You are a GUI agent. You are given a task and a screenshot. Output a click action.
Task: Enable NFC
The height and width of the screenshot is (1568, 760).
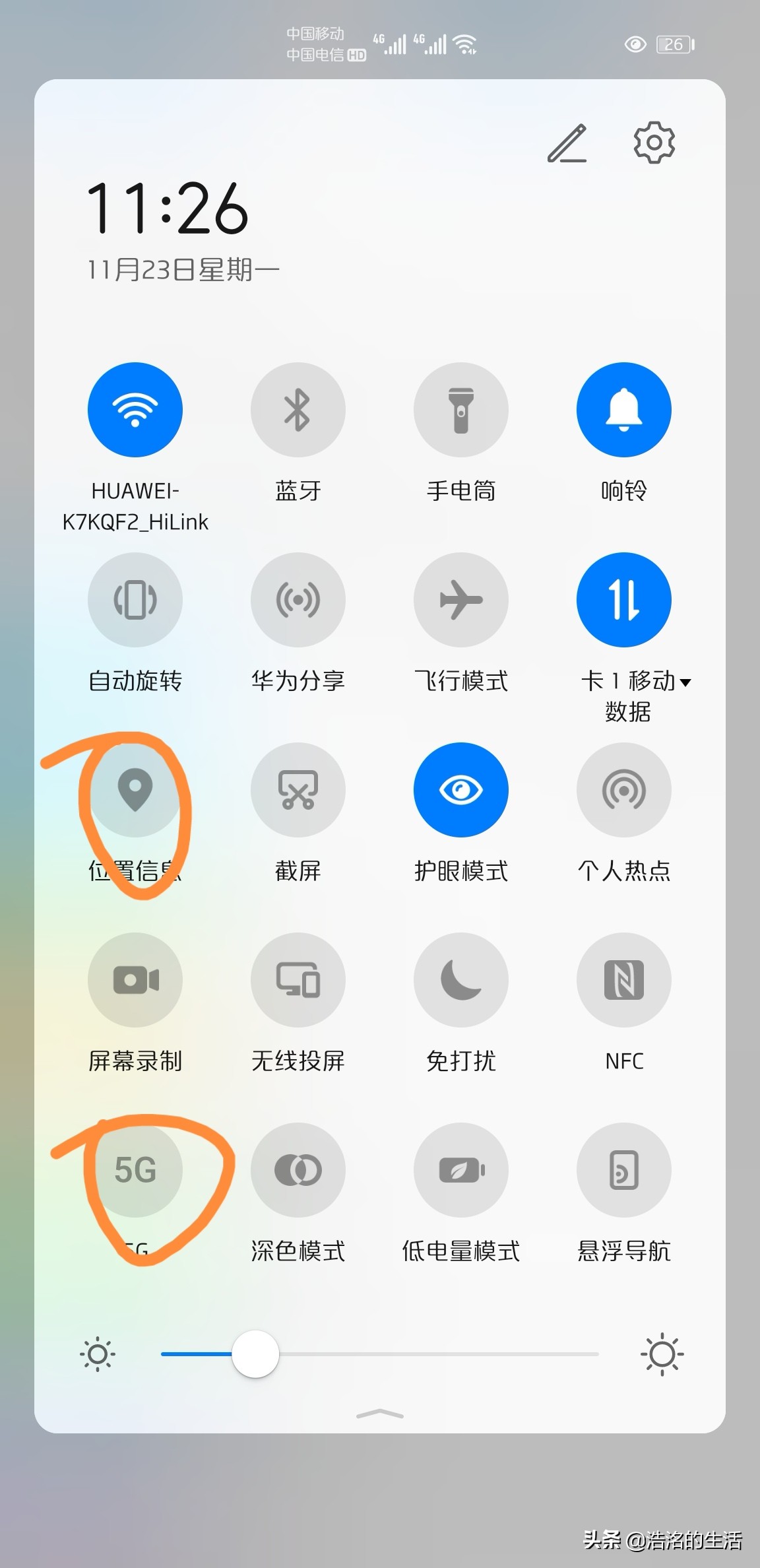[x=623, y=980]
